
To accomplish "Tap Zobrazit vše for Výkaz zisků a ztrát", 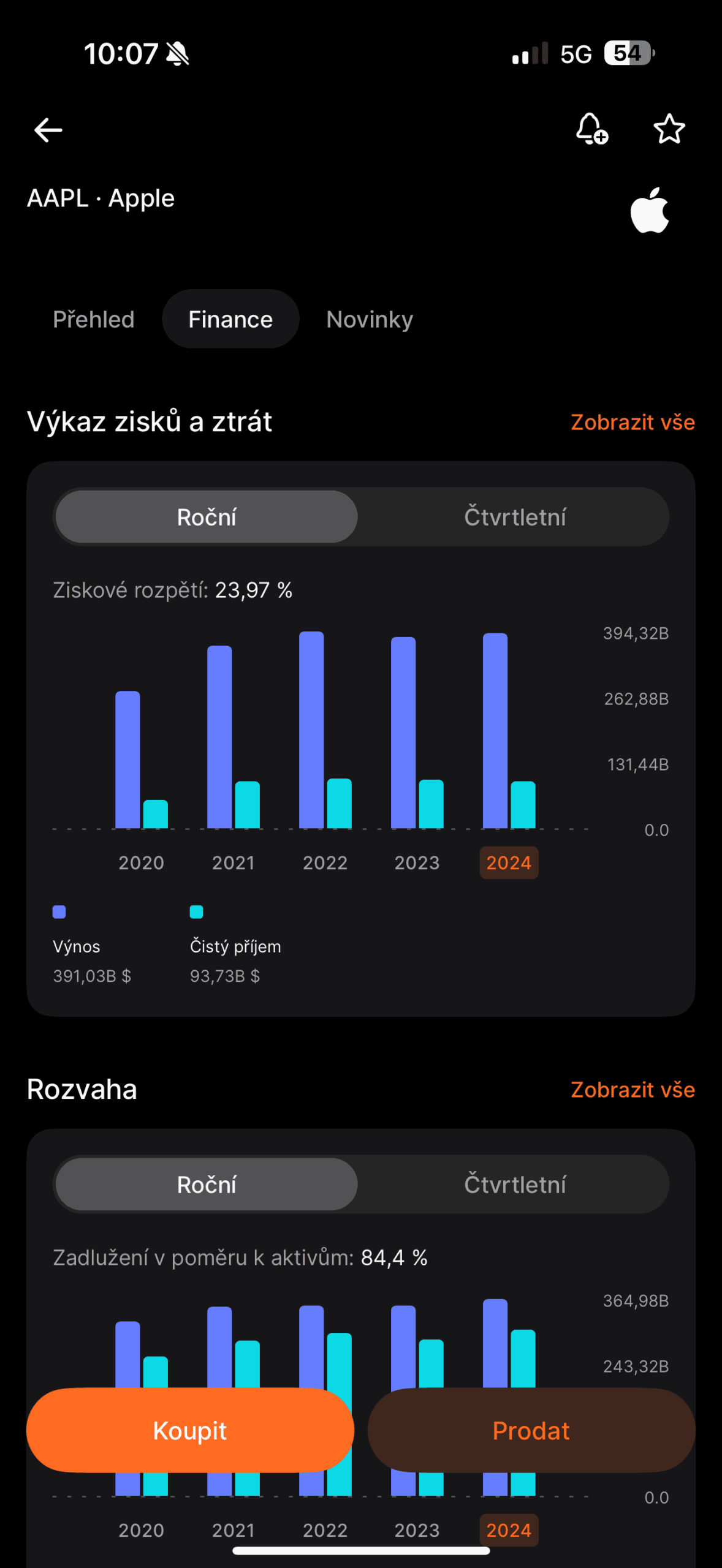I will pyautogui.click(x=633, y=422).
